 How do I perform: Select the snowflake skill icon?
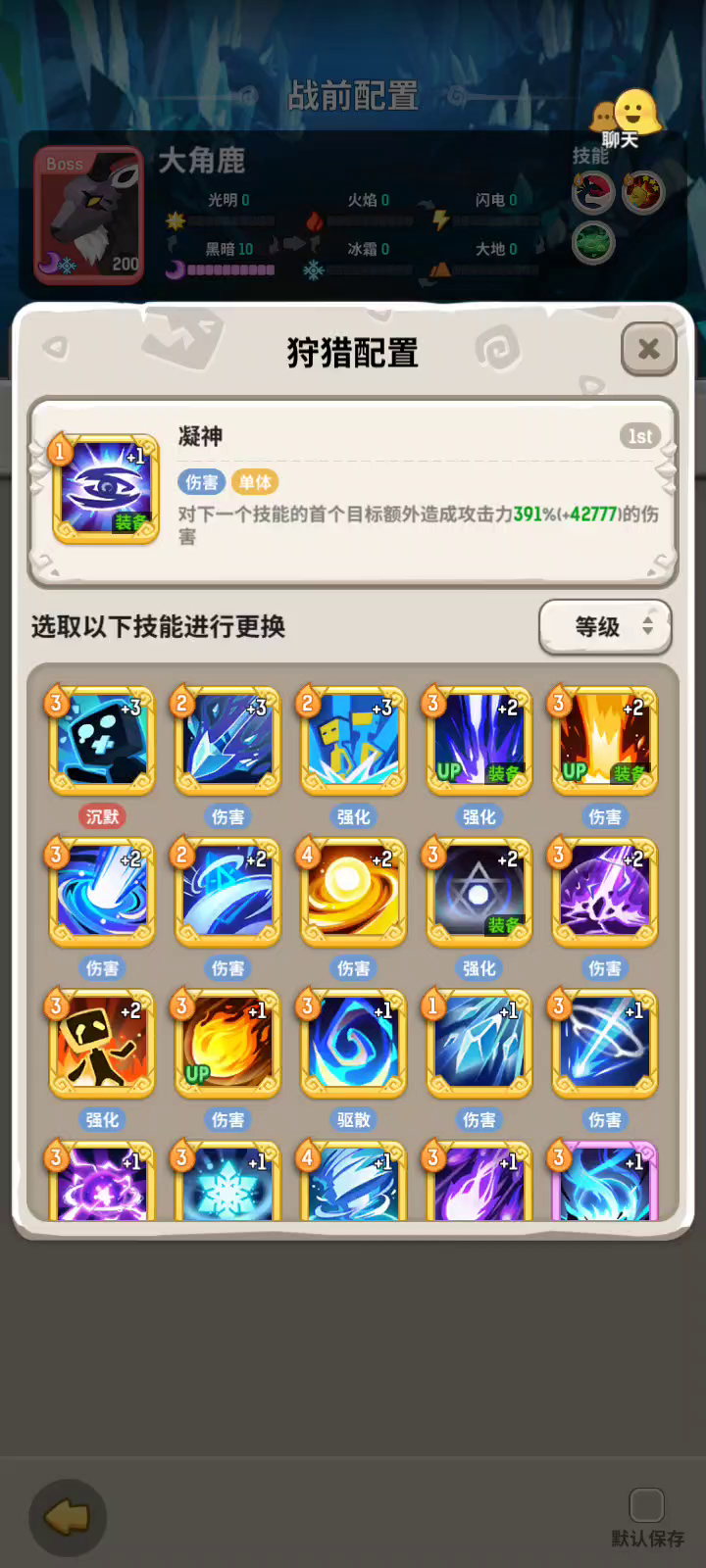coord(227,1181)
